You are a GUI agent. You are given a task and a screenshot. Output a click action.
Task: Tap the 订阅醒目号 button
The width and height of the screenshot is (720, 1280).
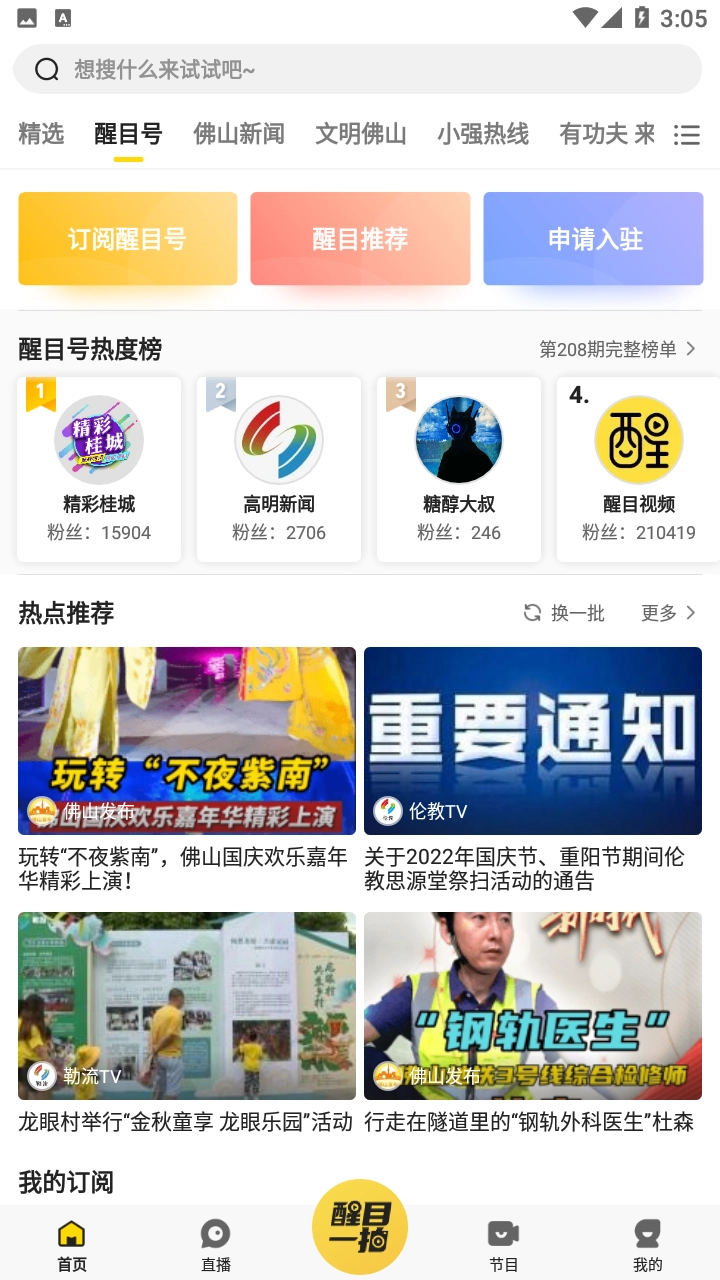[x=127, y=239]
